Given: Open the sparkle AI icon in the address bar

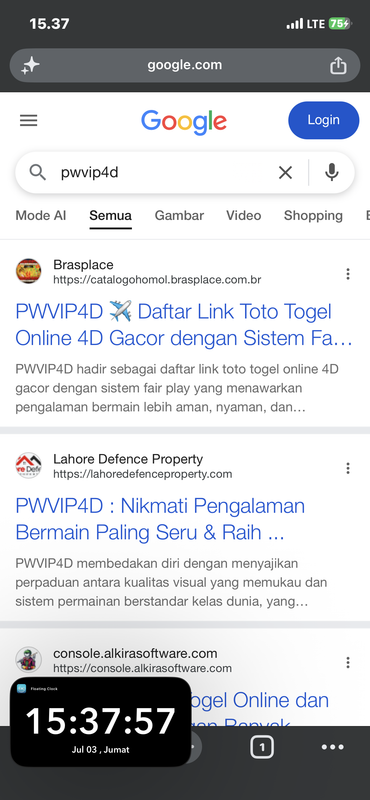Looking at the screenshot, I should [30, 65].
